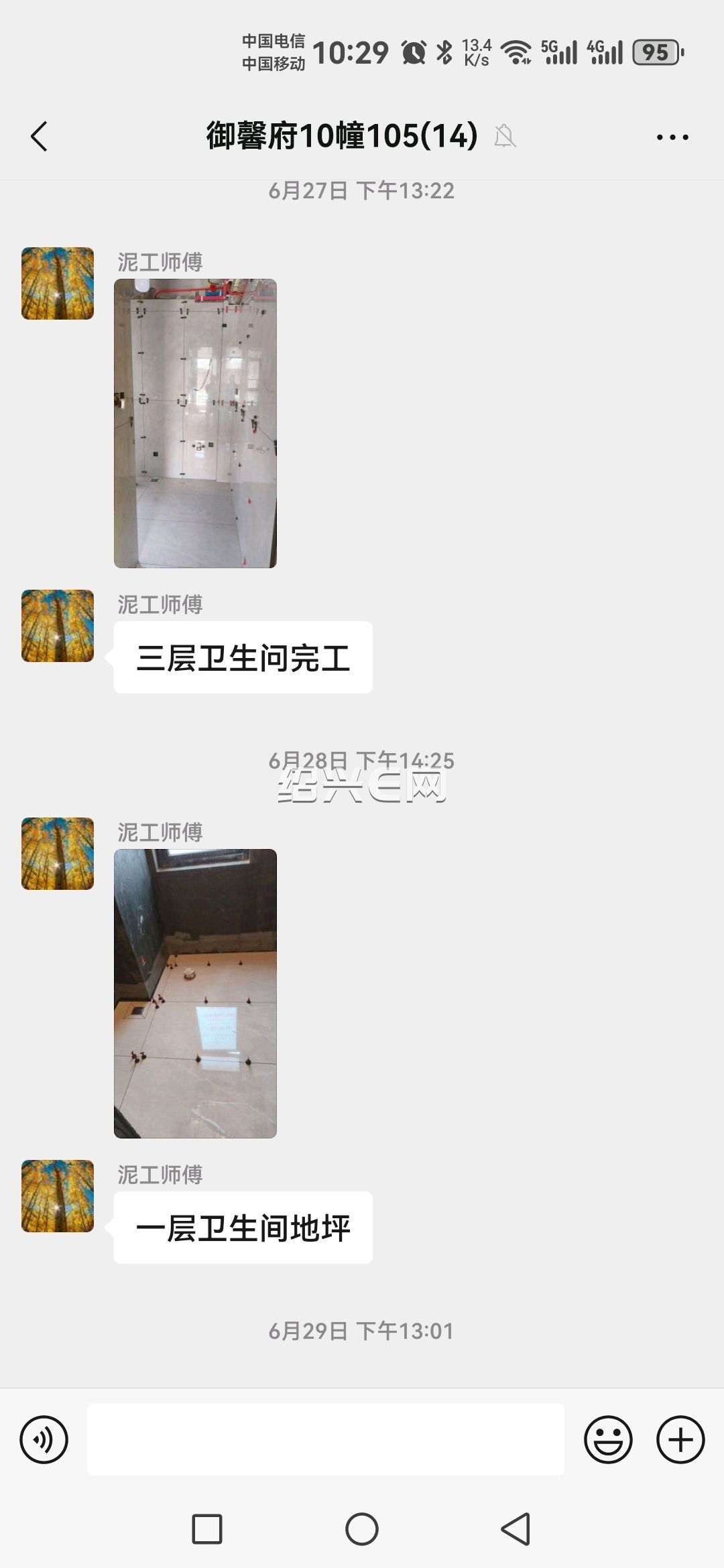Open the three-dot chat info menu
This screenshot has height=1568, width=724.
click(x=672, y=137)
